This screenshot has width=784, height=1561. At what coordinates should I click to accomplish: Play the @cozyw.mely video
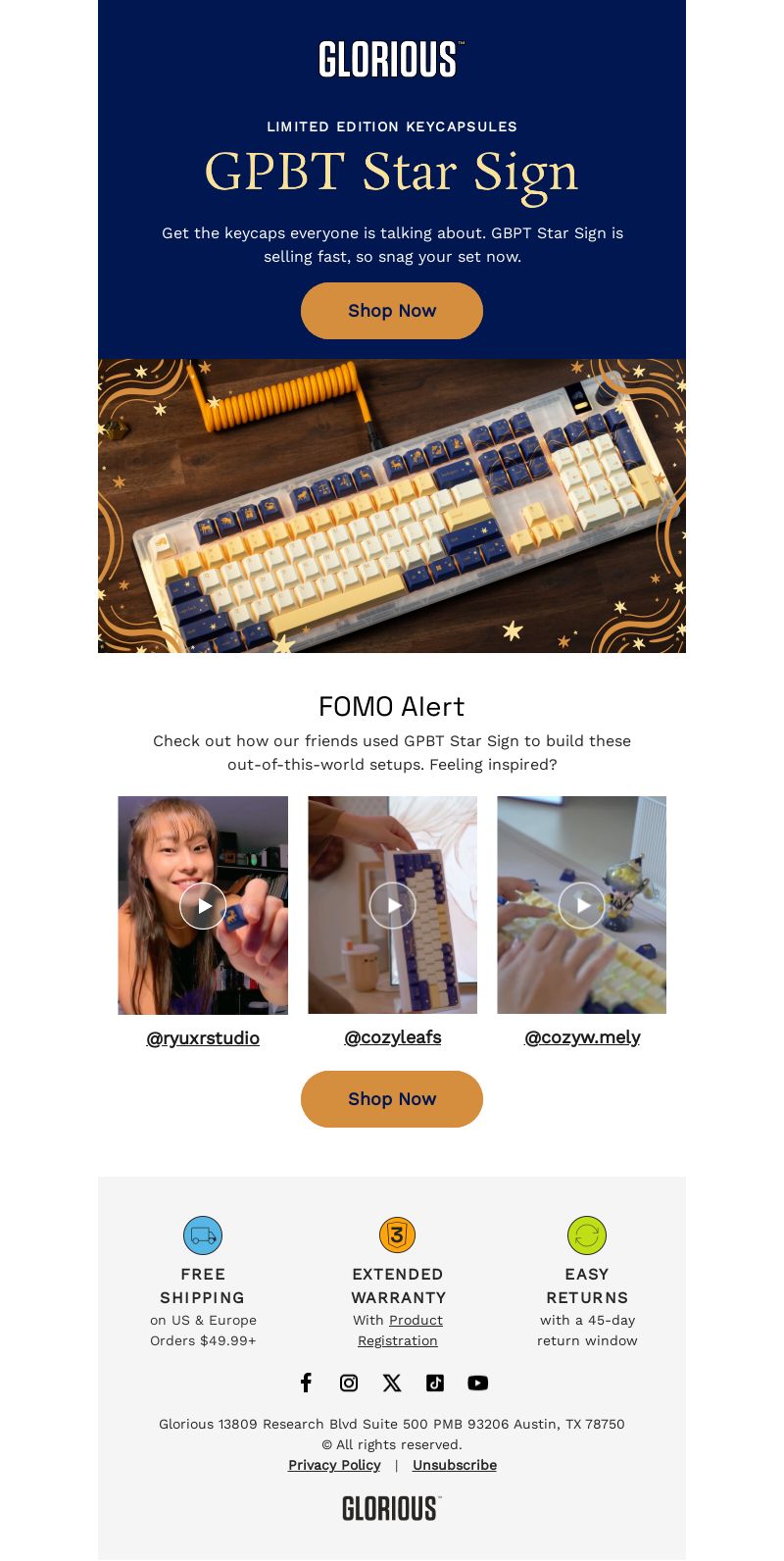(x=581, y=906)
